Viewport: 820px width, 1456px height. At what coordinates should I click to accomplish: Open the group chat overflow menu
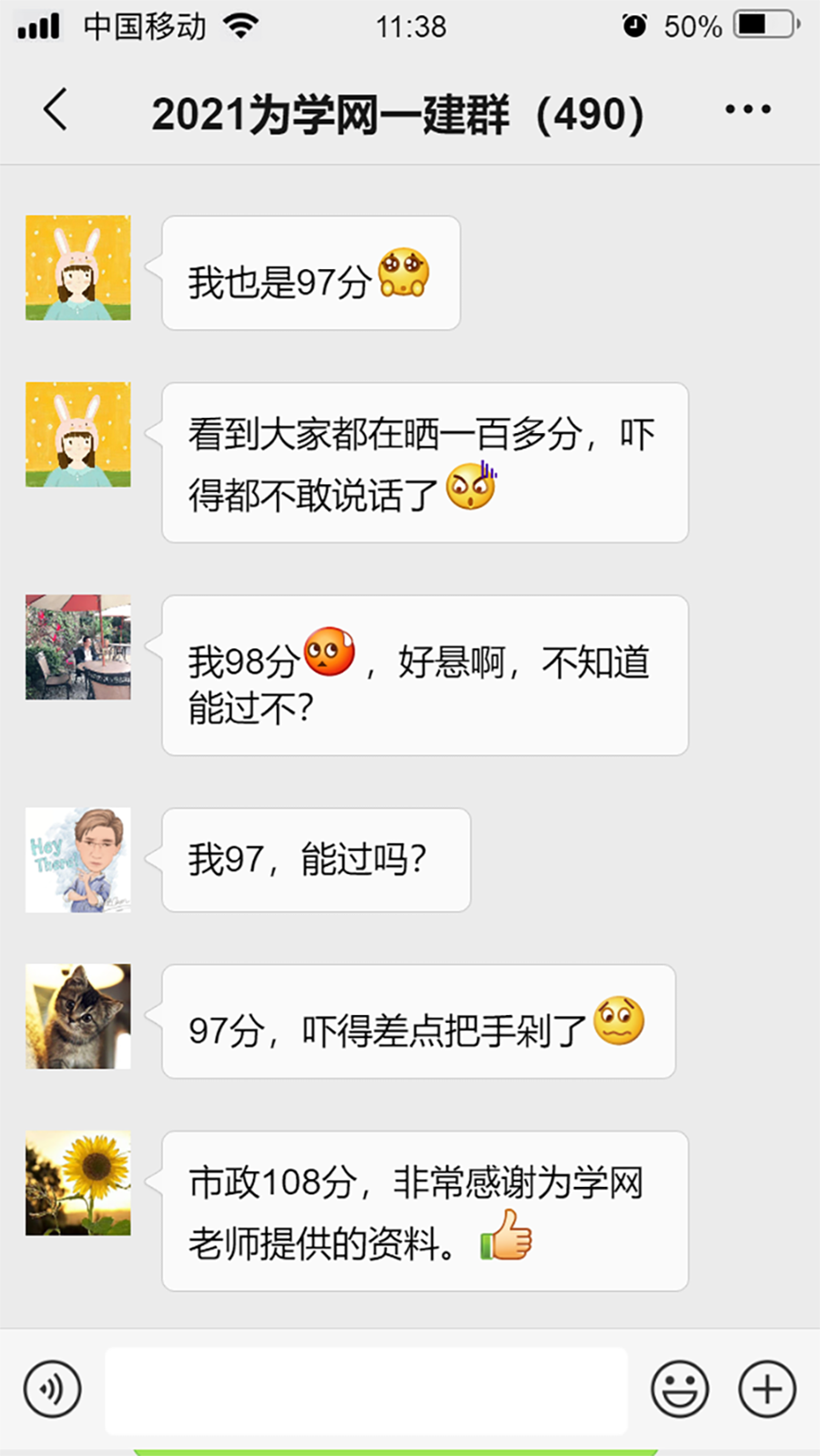click(x=747, y=110)
